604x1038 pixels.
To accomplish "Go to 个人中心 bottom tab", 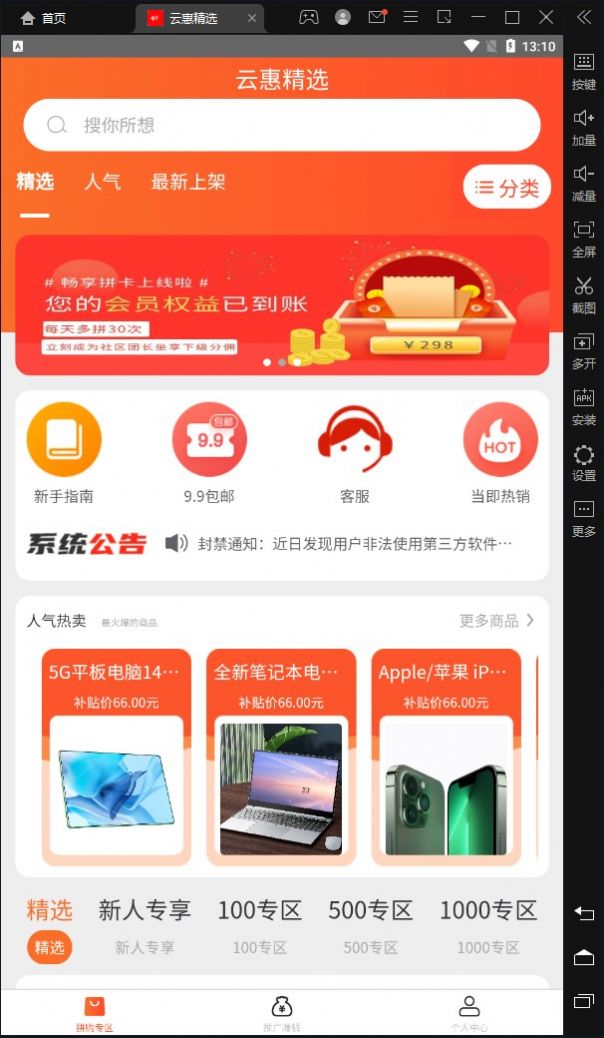I will coord(469,1012).
